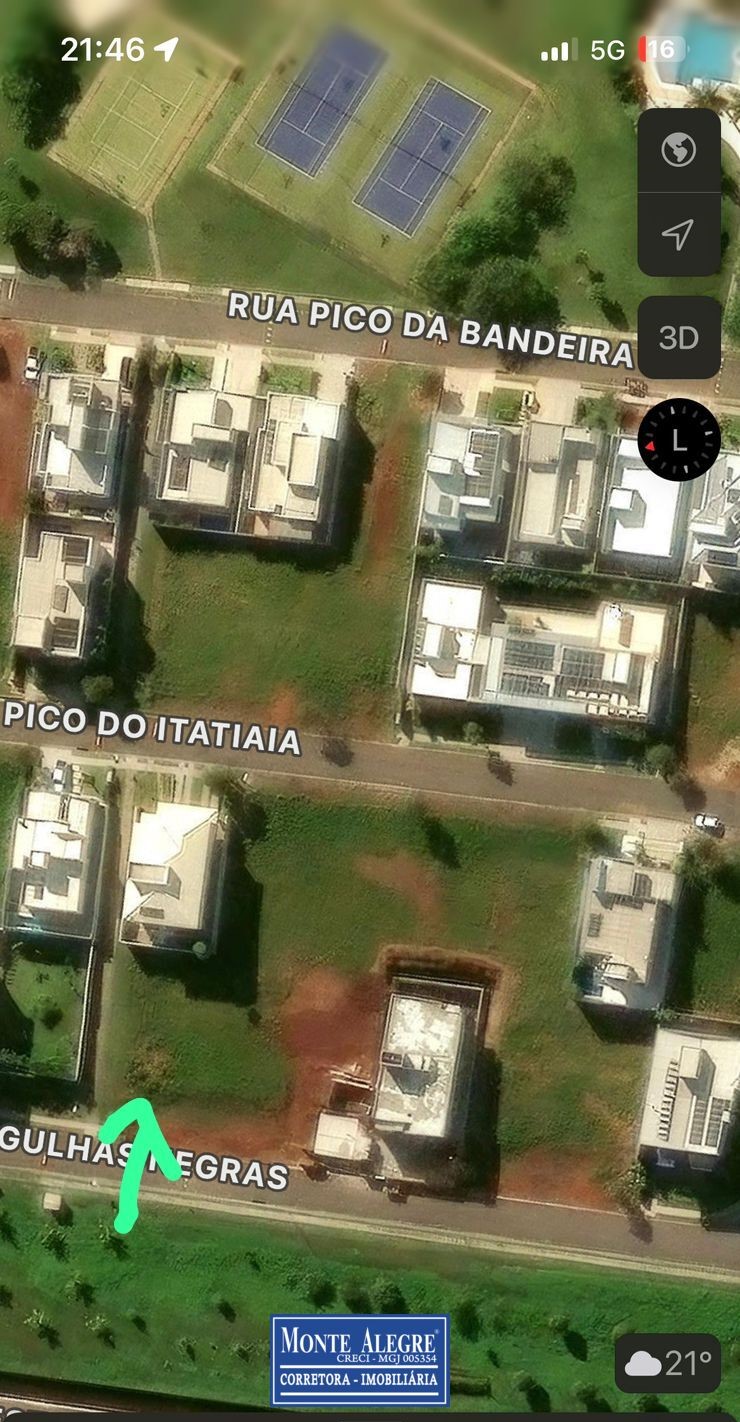Switch the map to 3D view
The width and height of the screenshot is (740, 1422).
[x=678, y=338]
